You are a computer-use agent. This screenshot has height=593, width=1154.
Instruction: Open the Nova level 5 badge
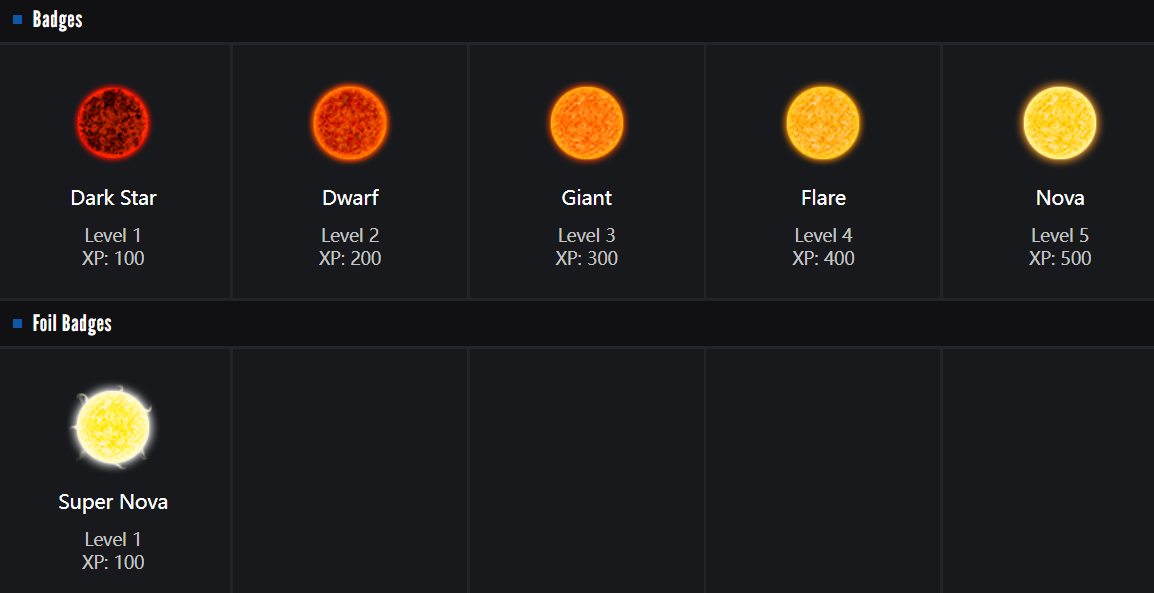tap(1060, 124)
